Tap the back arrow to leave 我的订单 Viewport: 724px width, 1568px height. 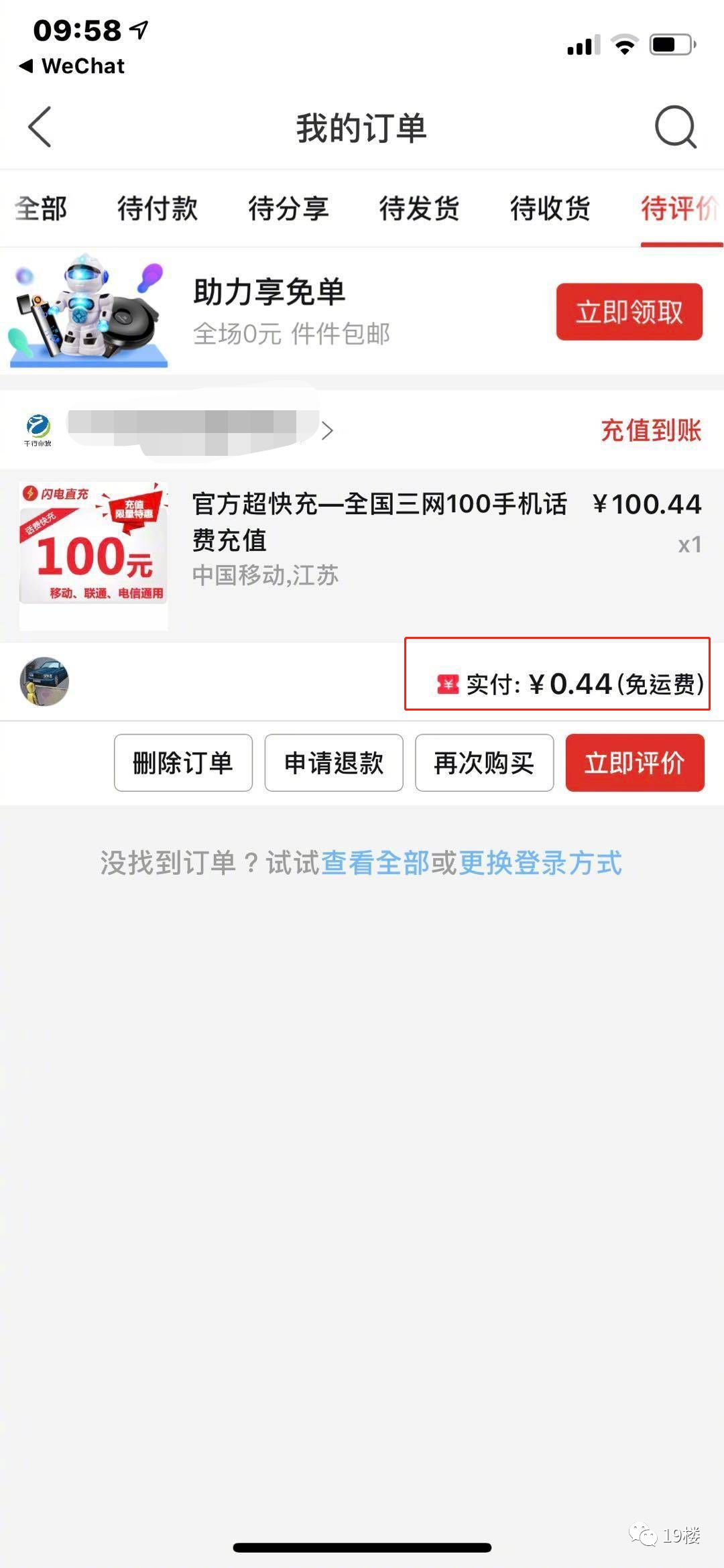coord(40,127)
